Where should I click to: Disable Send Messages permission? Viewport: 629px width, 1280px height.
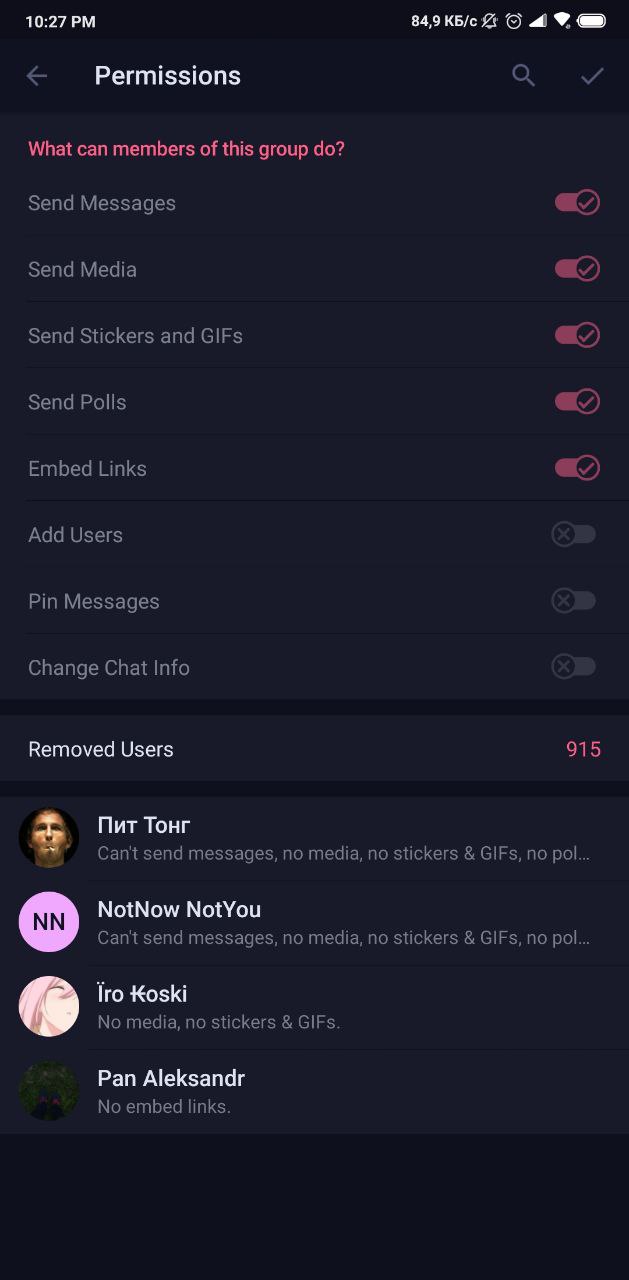pos(577,203)
